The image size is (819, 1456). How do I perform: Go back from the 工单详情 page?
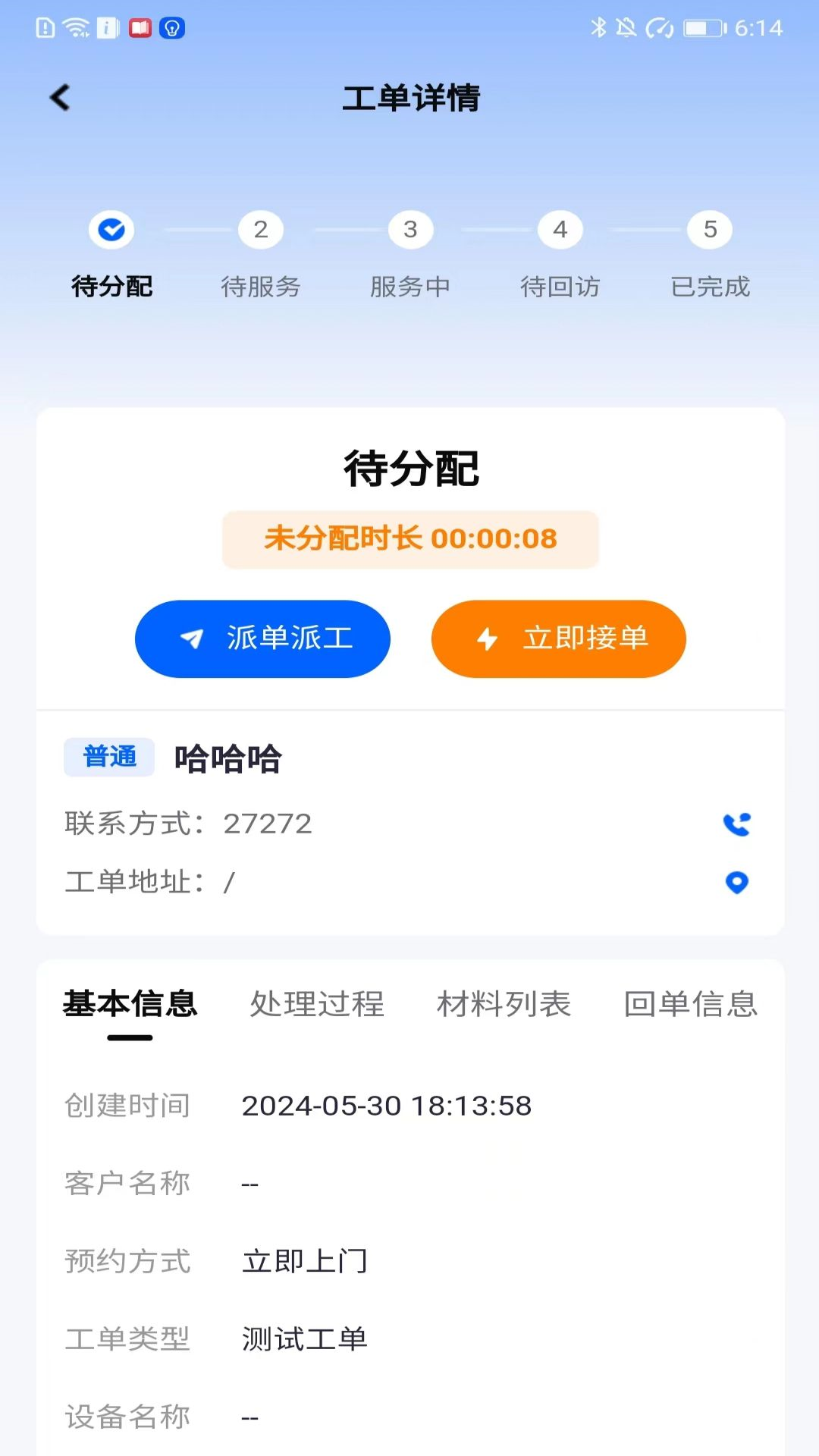coord(60,98)
